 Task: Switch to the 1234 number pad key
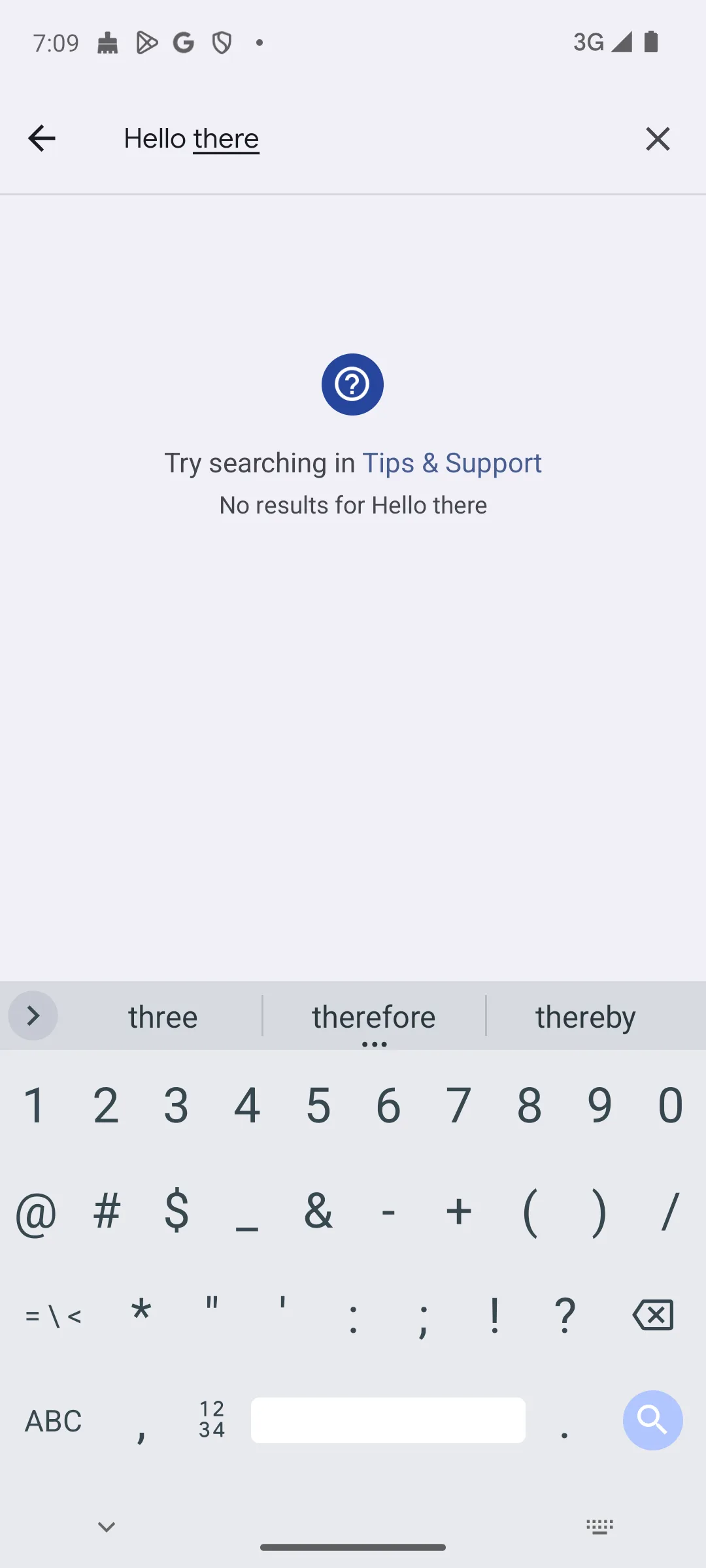click(x=212, y=1420)
